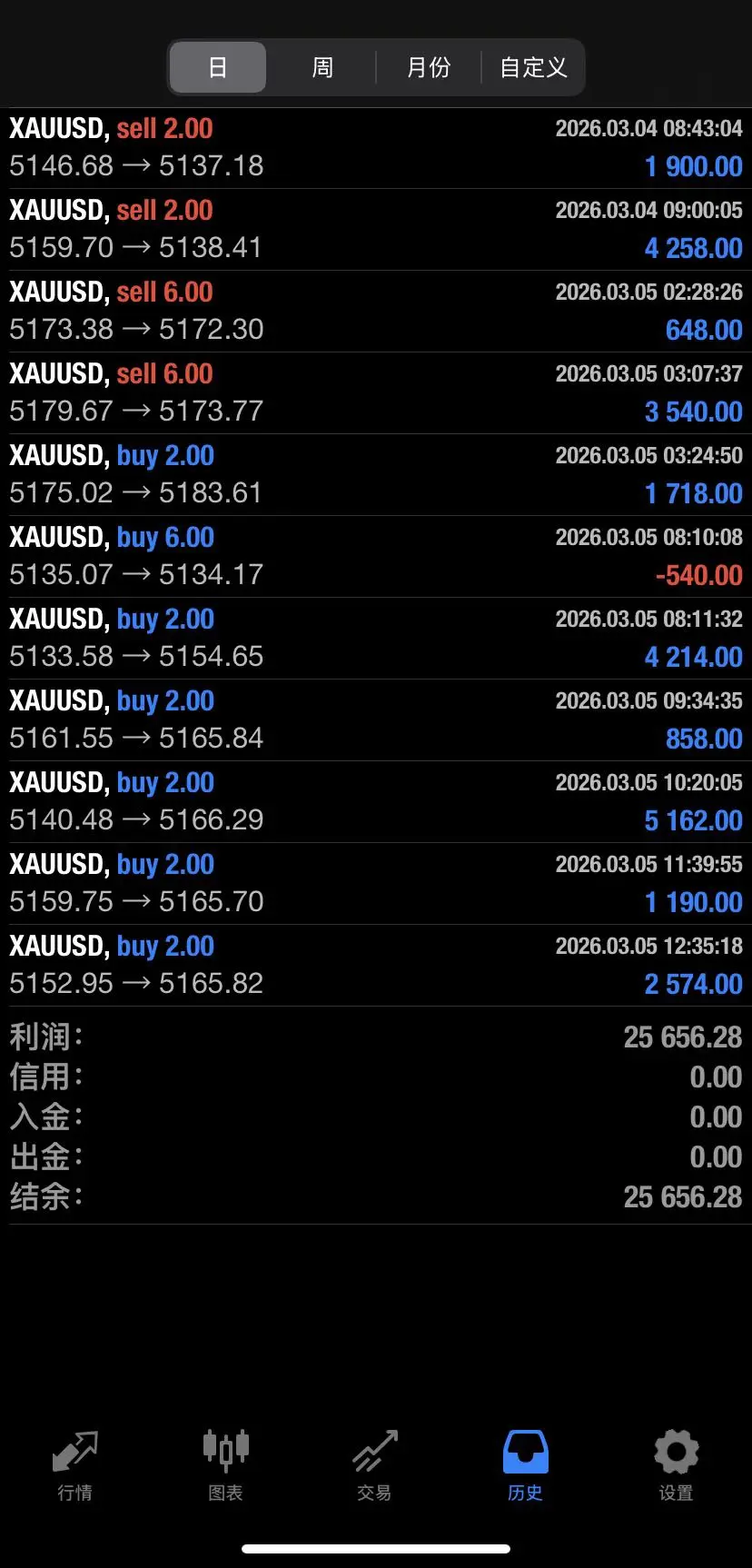Go to the 图表 chart tab
Screen dimensions: 752x1568
click(x=225, y=1463)
